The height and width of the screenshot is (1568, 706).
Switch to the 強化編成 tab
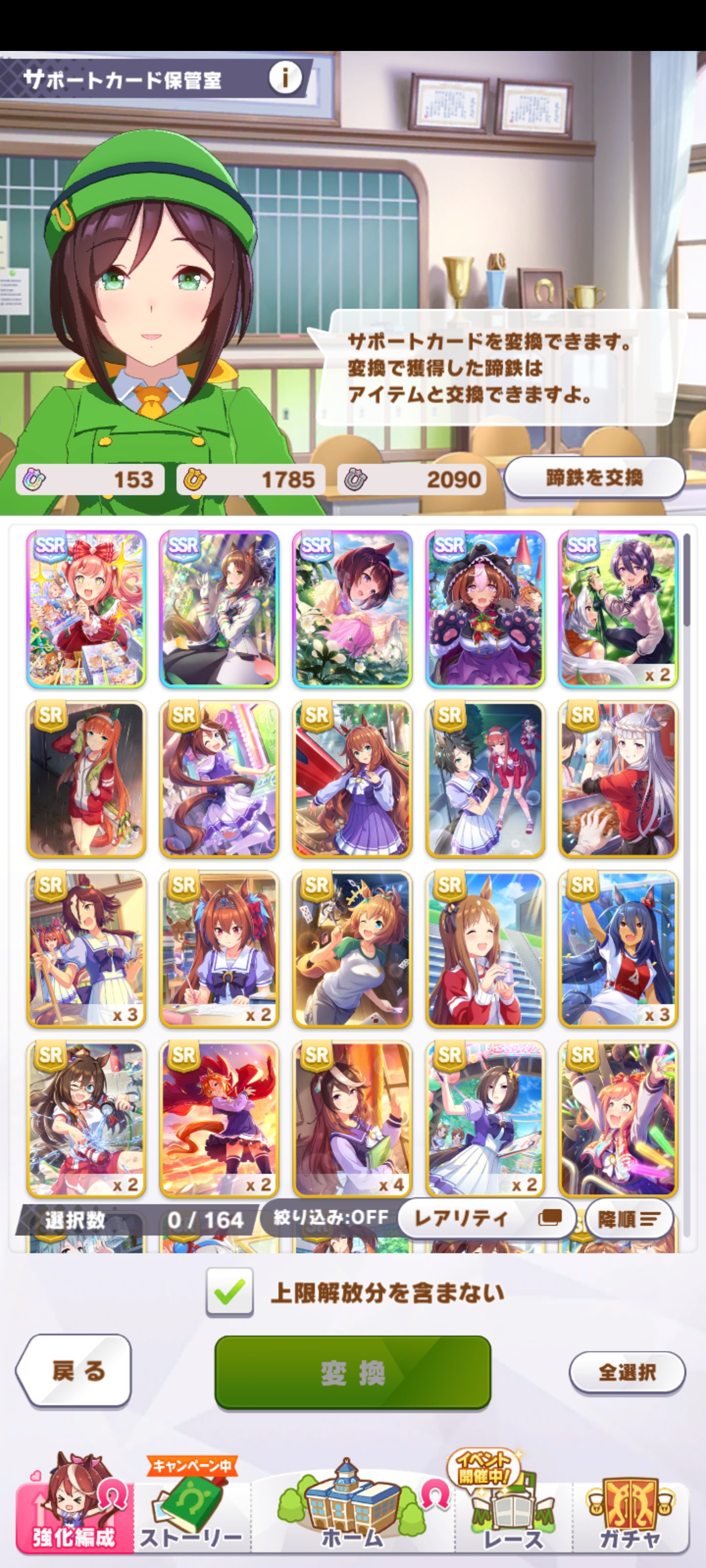click(73, 1510)
